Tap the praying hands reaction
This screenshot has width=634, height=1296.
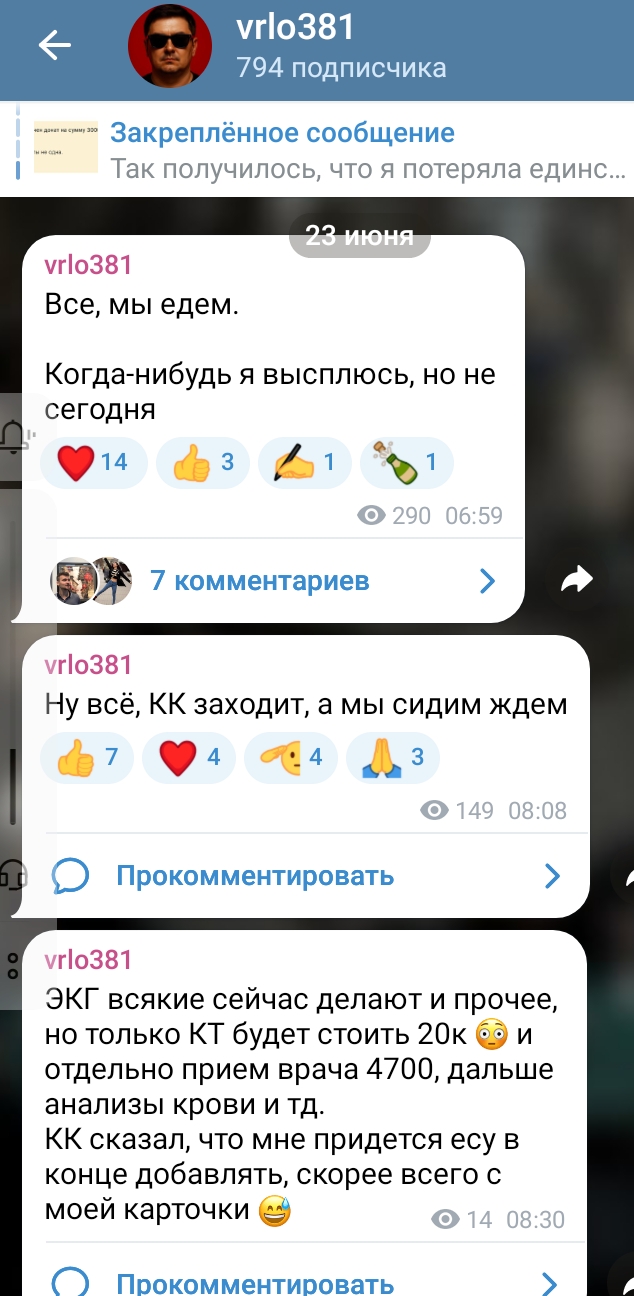tap(393, 758)
